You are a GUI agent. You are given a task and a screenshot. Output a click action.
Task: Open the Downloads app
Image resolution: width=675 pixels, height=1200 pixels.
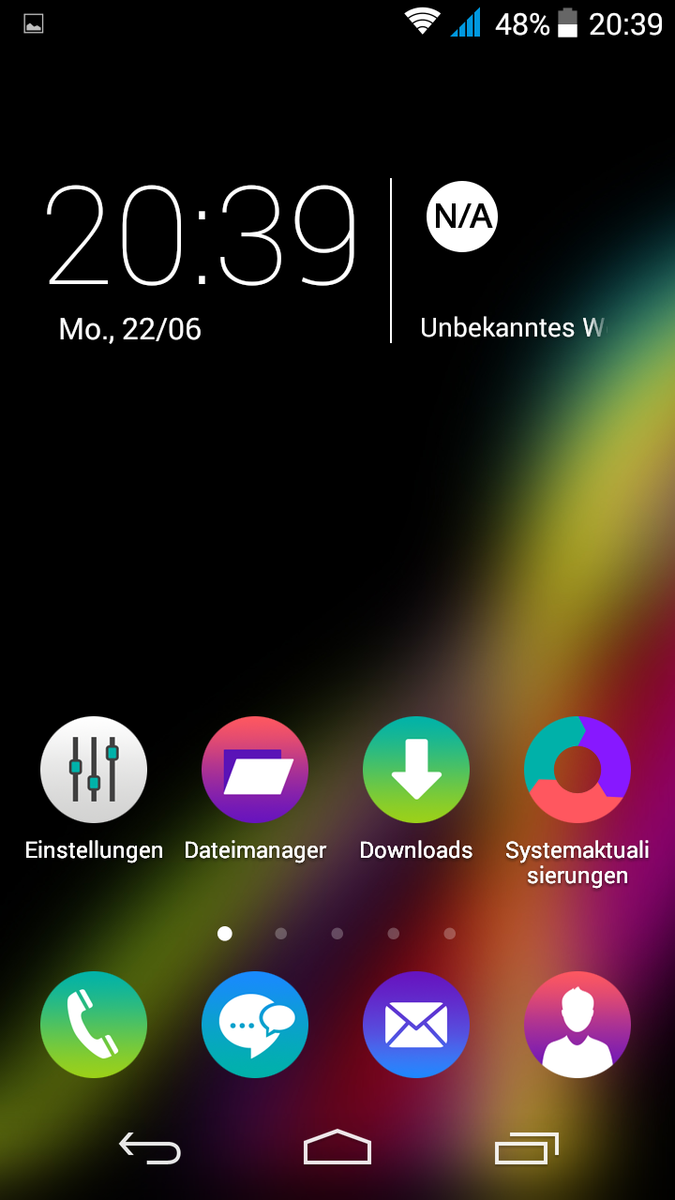pos(416,770)
